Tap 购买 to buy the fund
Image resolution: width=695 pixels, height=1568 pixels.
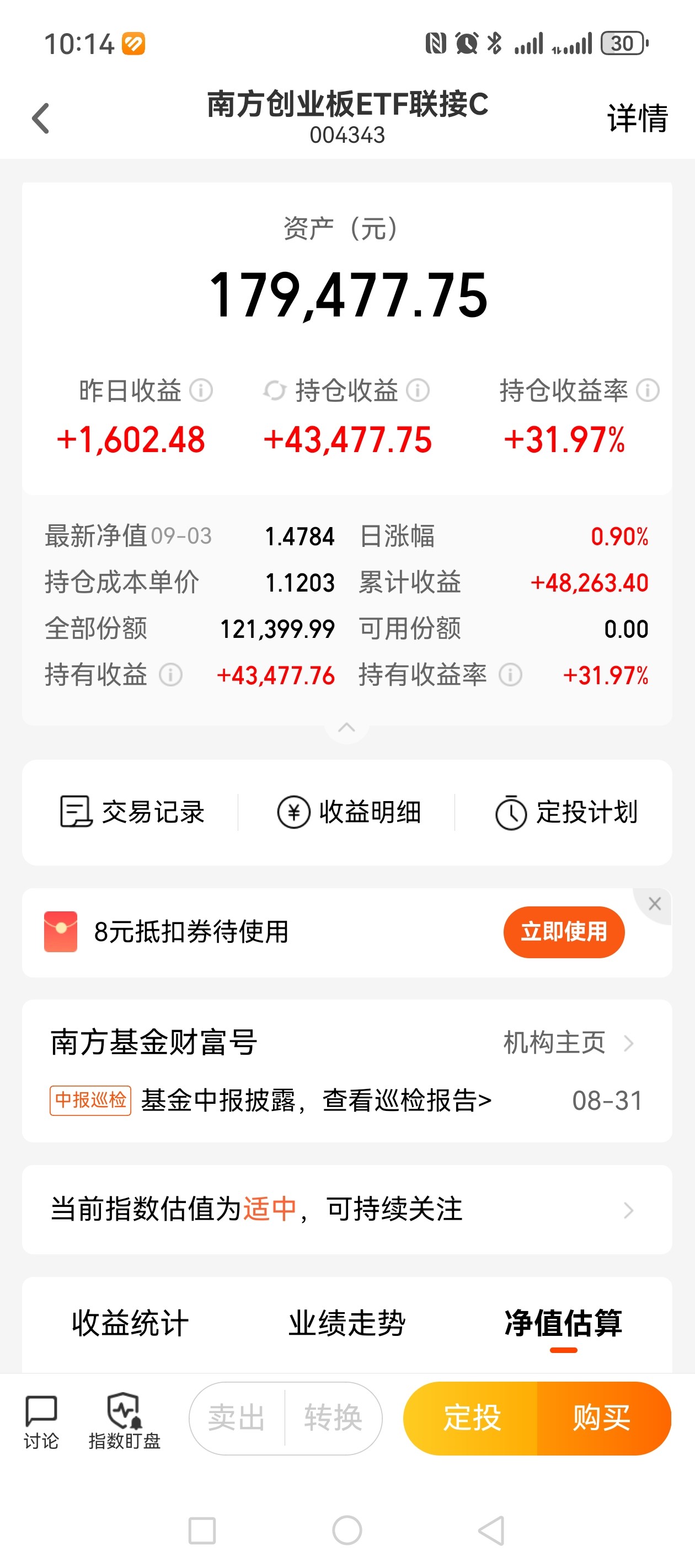tap(603, 1418)
